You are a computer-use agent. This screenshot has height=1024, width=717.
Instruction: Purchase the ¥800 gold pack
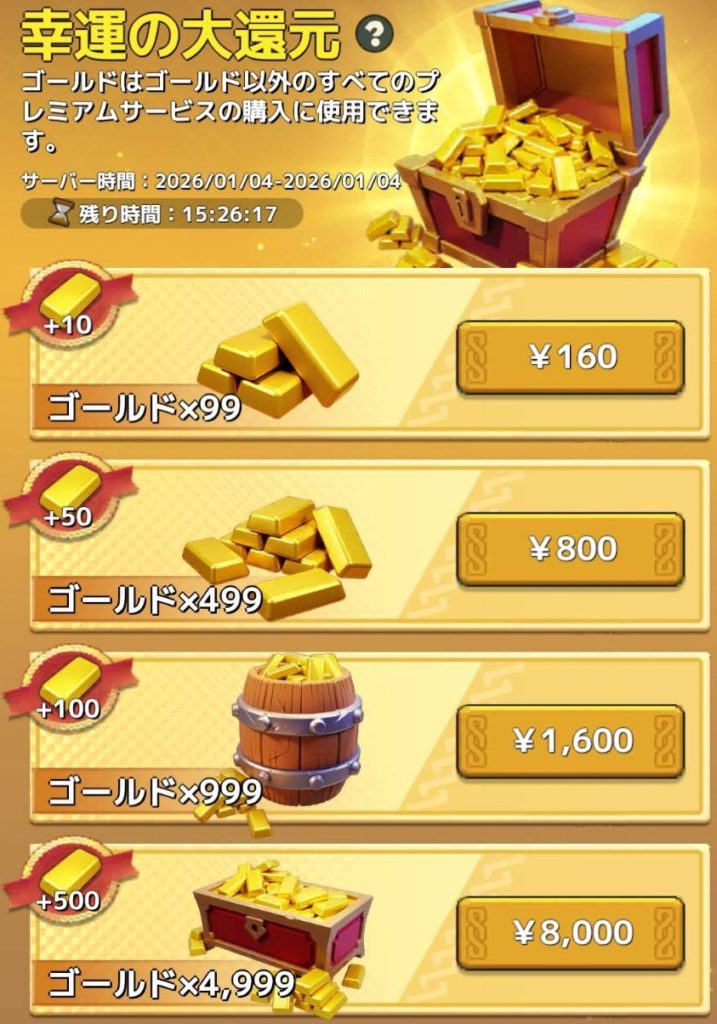coord(570,549)
